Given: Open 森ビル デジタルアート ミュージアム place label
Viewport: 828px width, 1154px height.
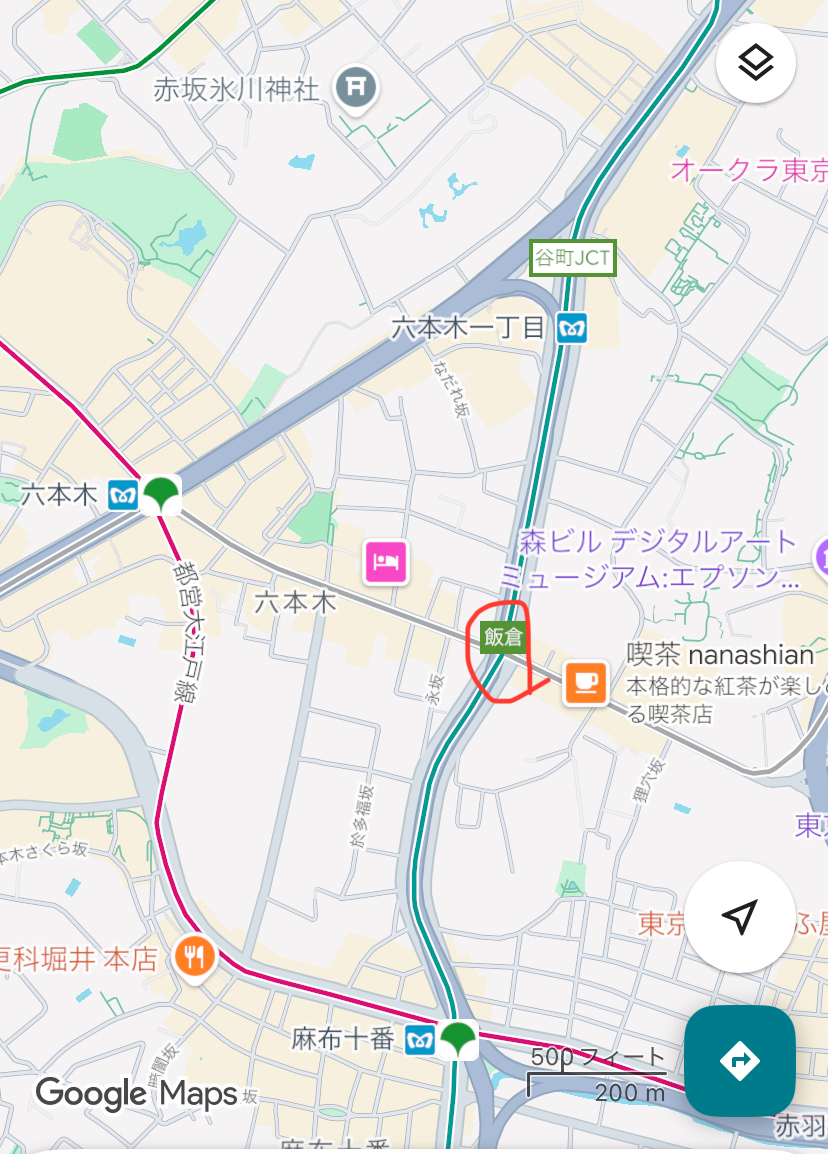Looking at the screenshot, I should point(660,560).
